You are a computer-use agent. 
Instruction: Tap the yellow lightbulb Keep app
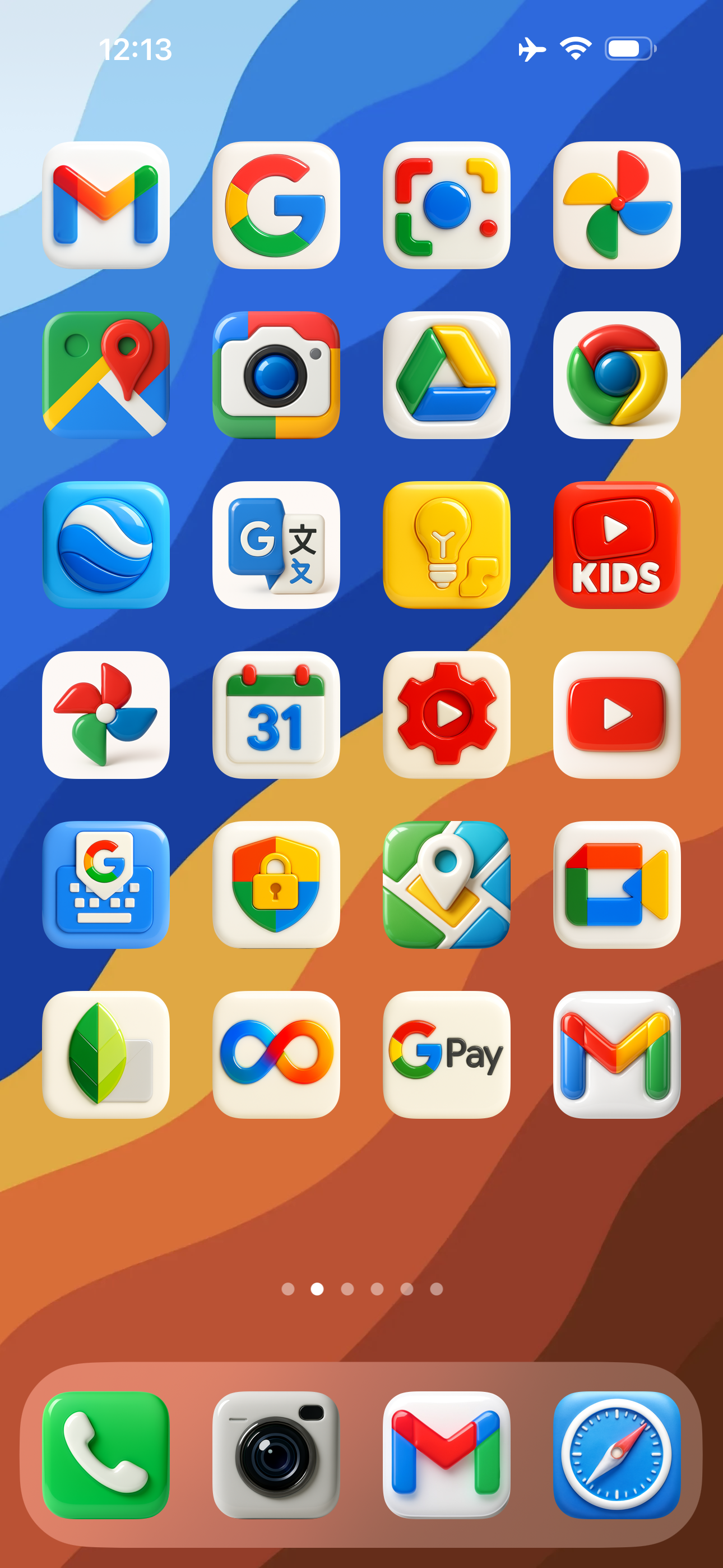[446, 545]
